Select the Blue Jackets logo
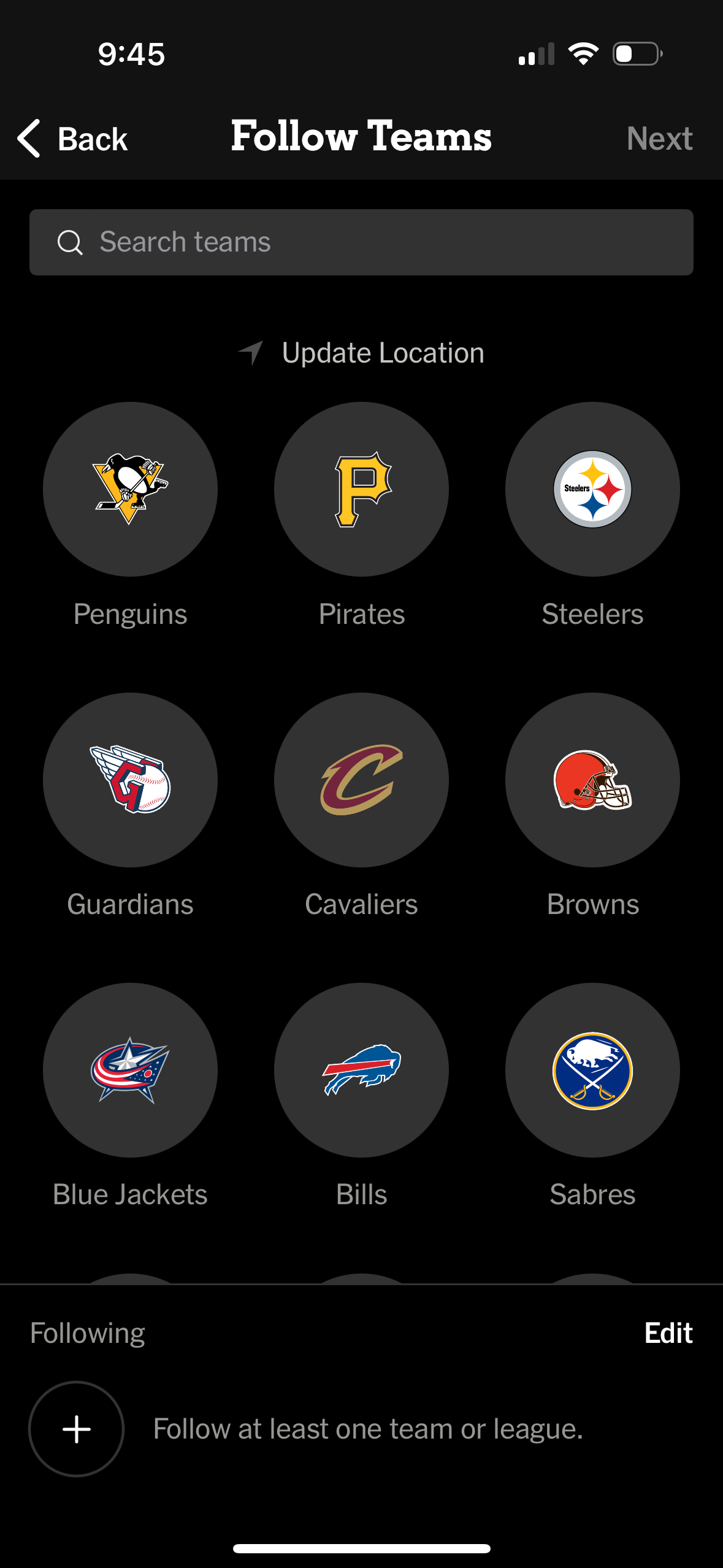The height and width of the screenshot is (1568, 723). point(130,1069)
